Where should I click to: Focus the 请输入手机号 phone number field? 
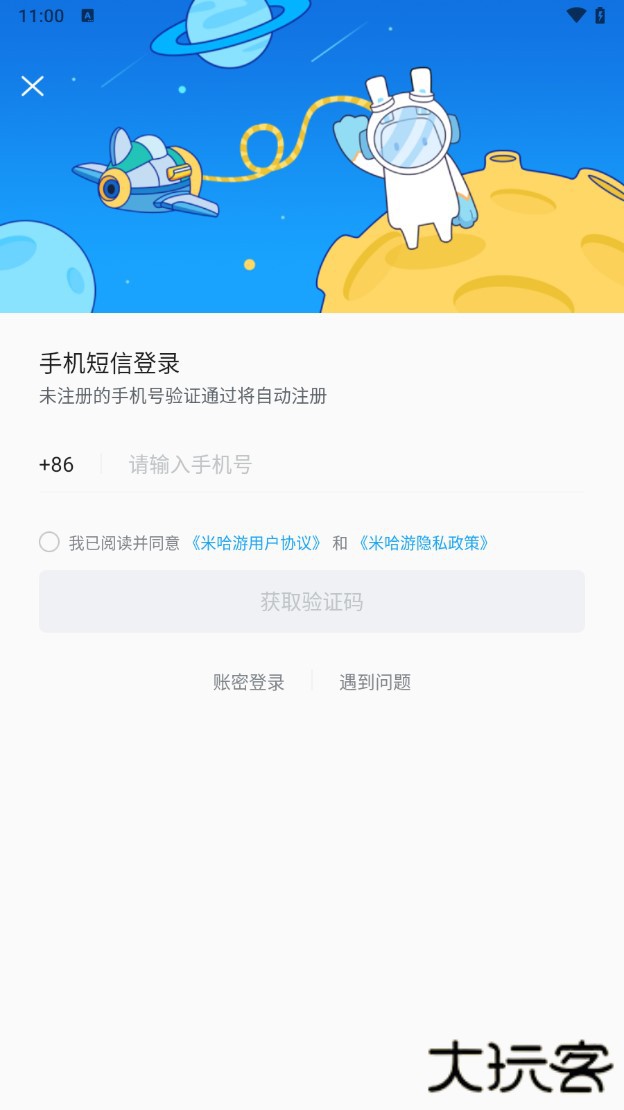click(340, 465)
